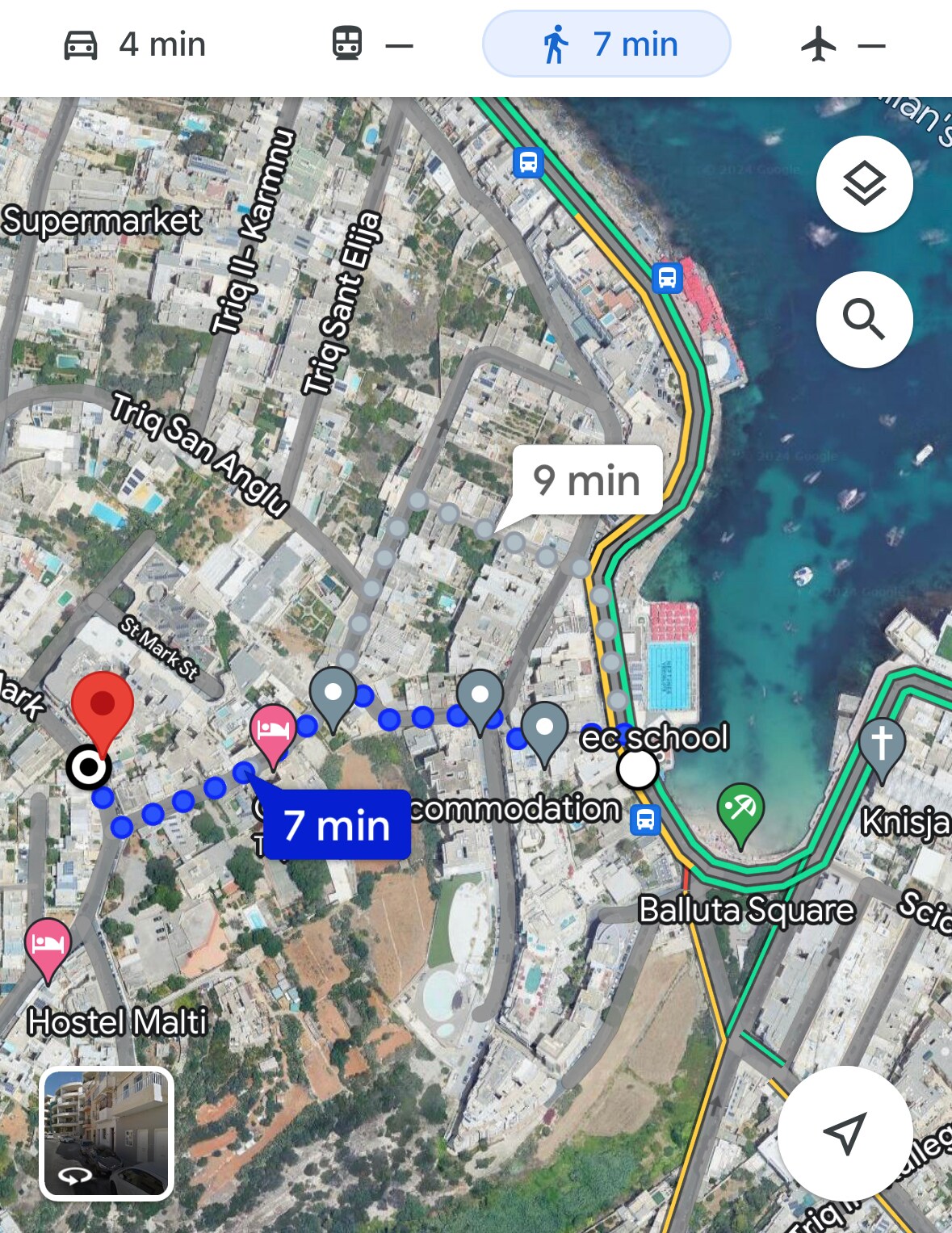Viewport: 952px width, 1233px height.
Task: Tap the 7 min route label
Action: [x=337, y=825]
